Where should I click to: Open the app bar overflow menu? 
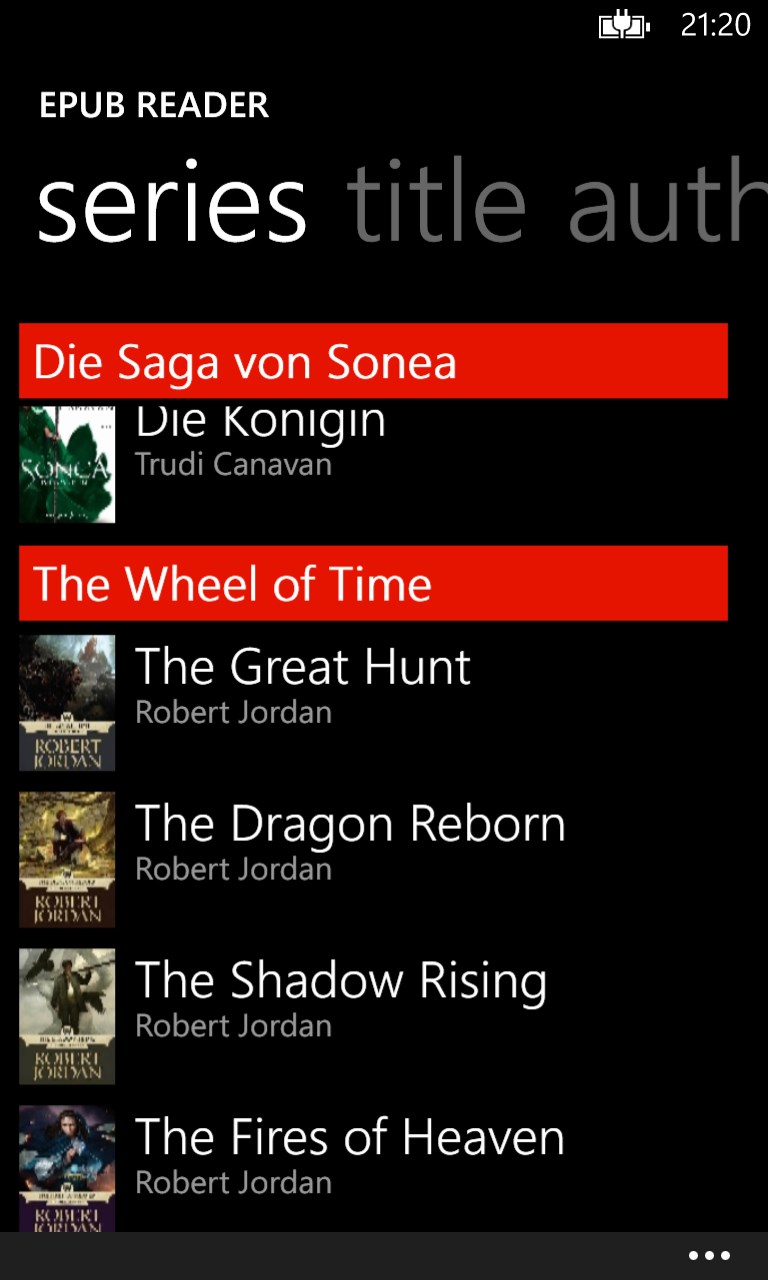pos(709,1256)
